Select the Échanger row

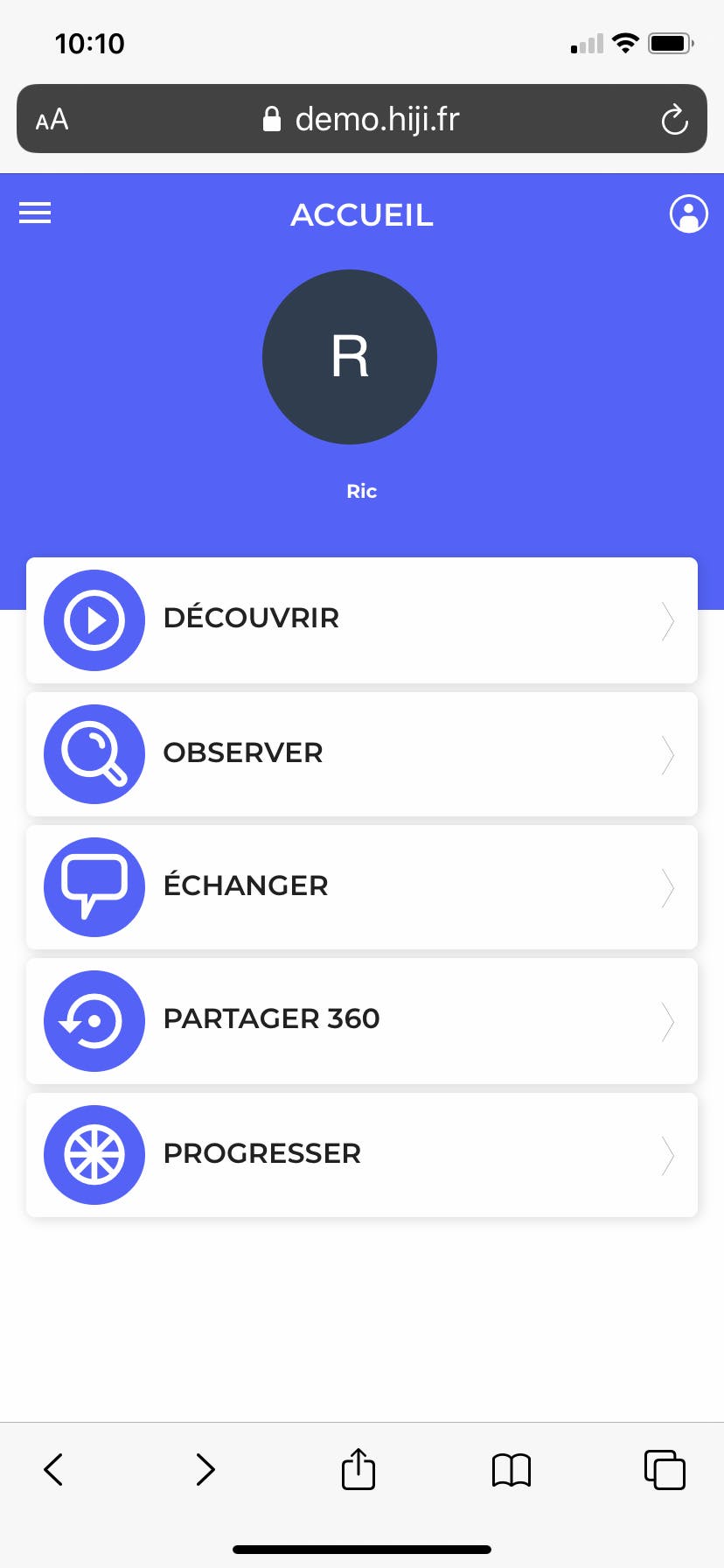point(362,887)
